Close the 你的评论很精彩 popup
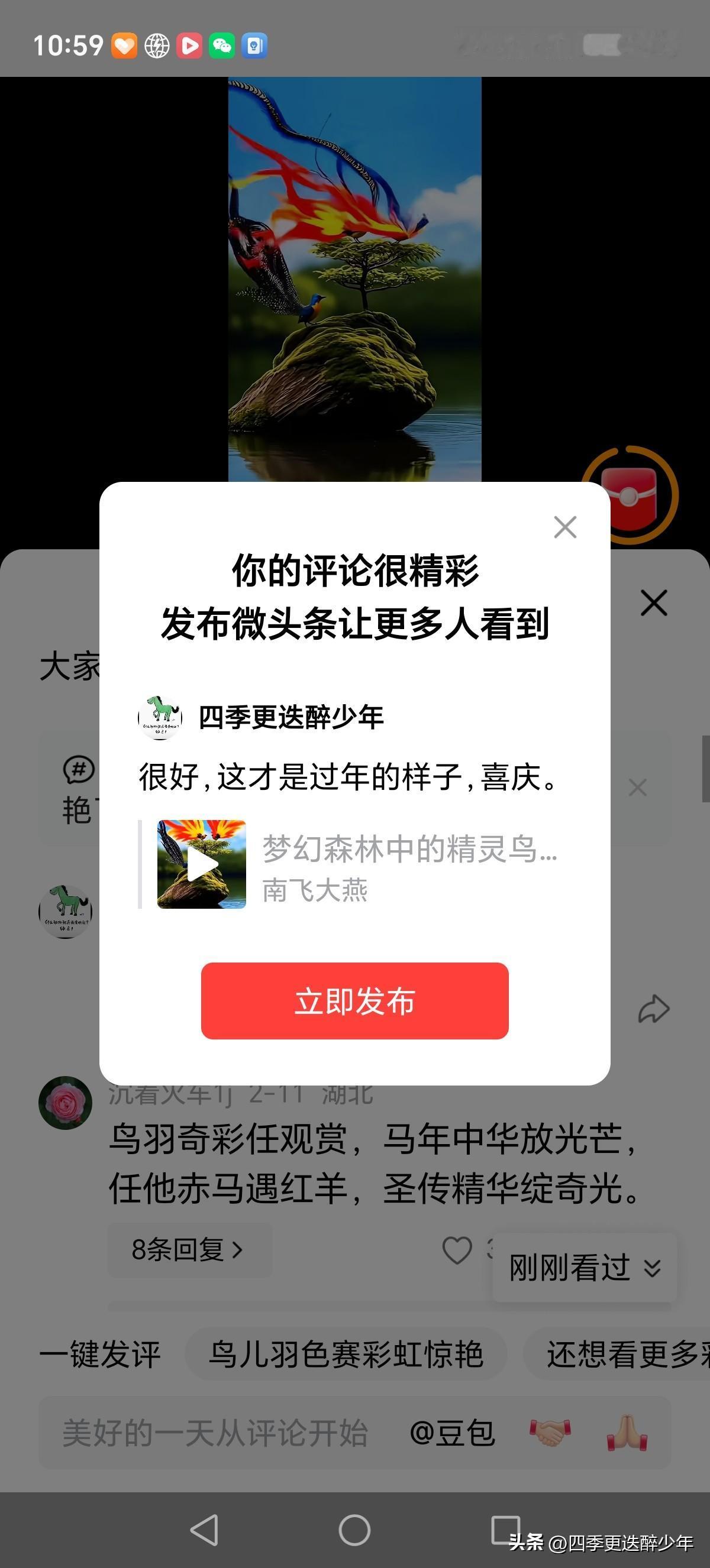Viewport: 710px width, 1568px height. (565, 527)
